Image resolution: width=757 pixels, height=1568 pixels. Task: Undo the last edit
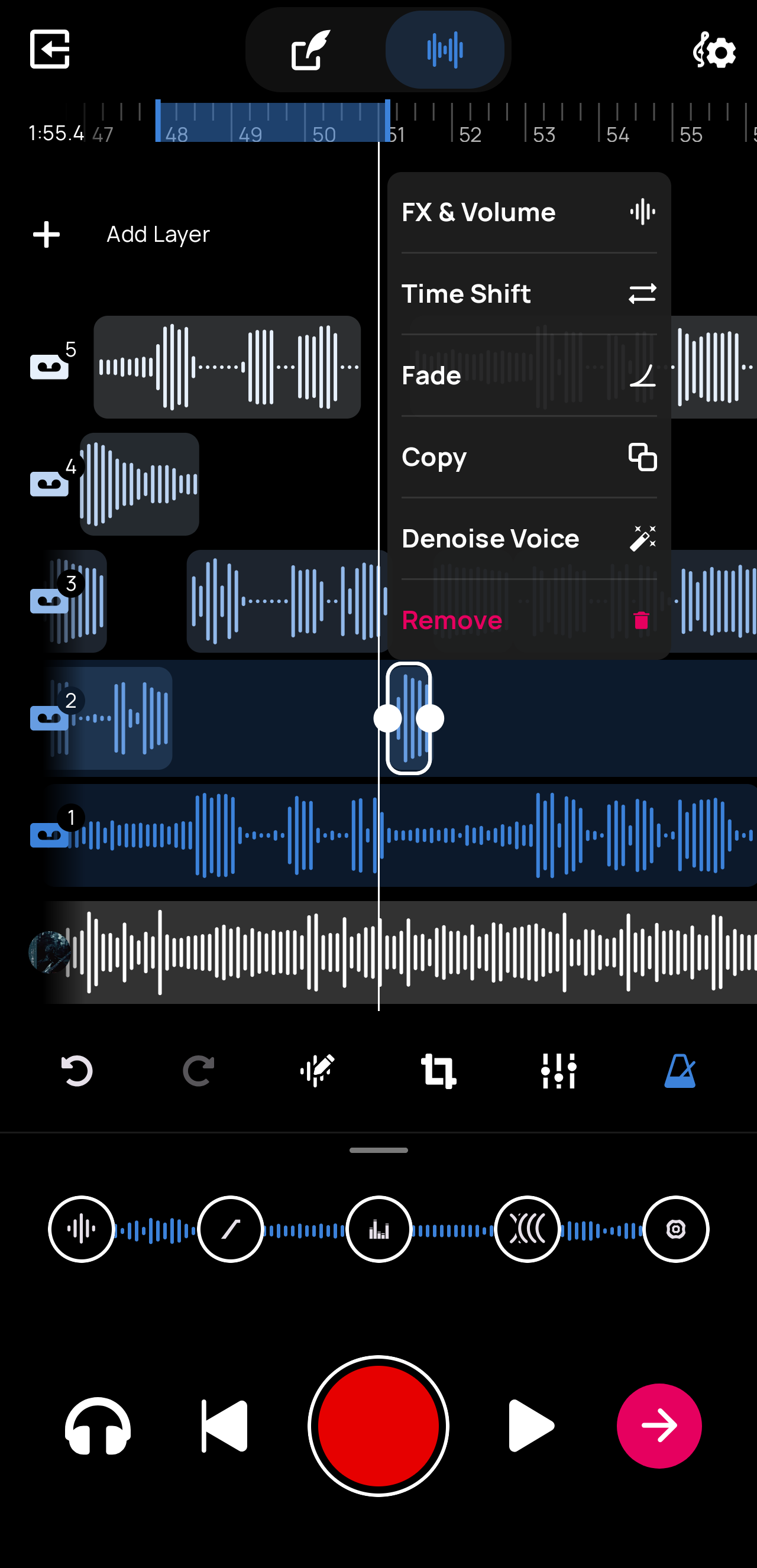point(77,1071)
